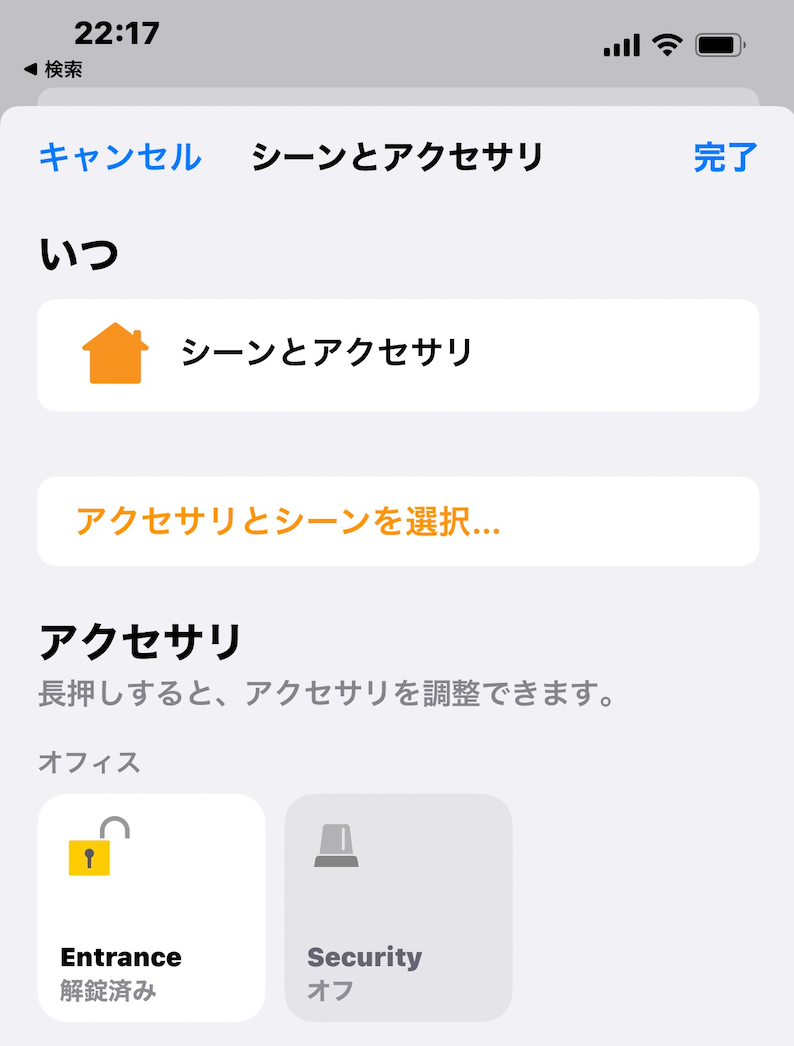Return to 検索 via the status bar back link
The width and height of the screenshot is (794, 1046).
tap(54, 70)
